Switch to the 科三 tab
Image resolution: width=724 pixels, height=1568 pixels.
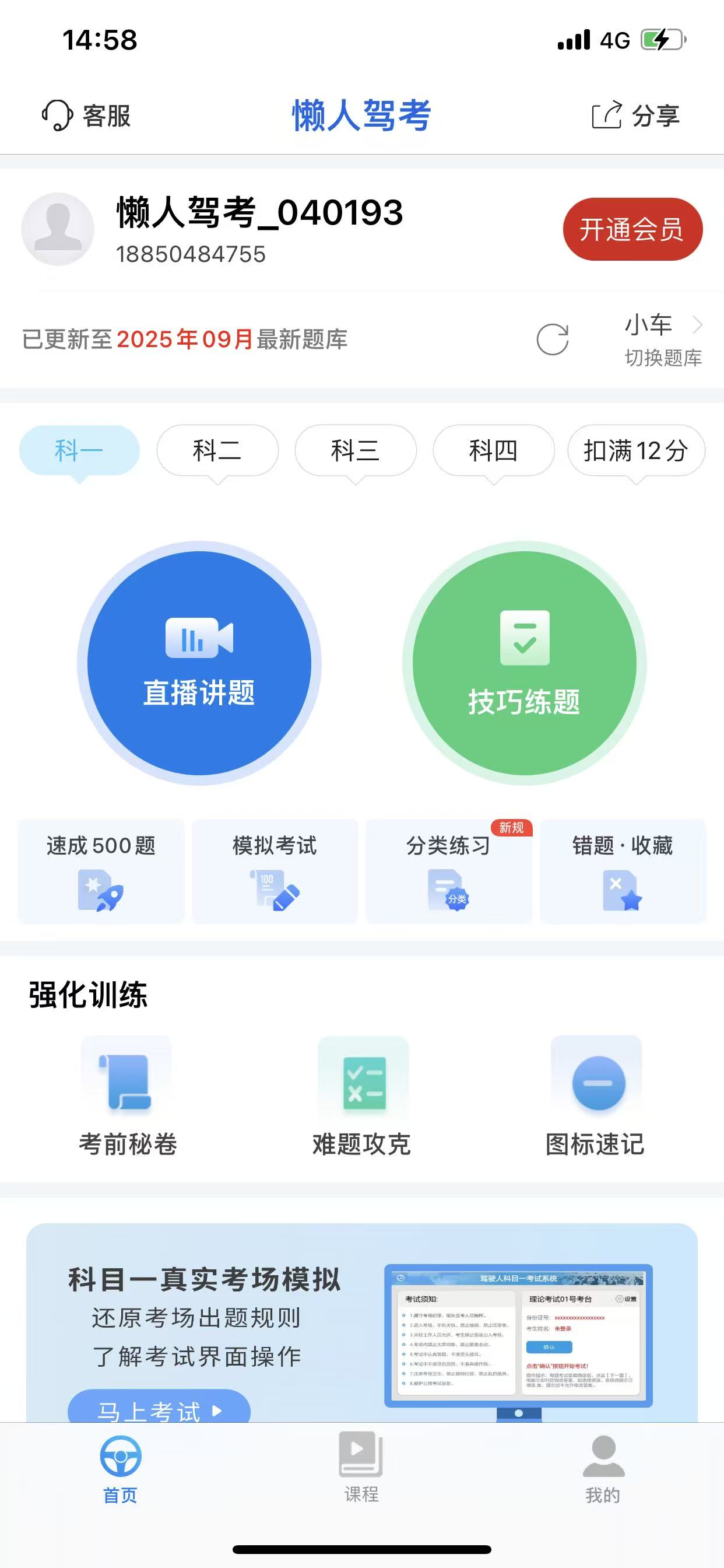pyautogui.click(x=356, y=451)
